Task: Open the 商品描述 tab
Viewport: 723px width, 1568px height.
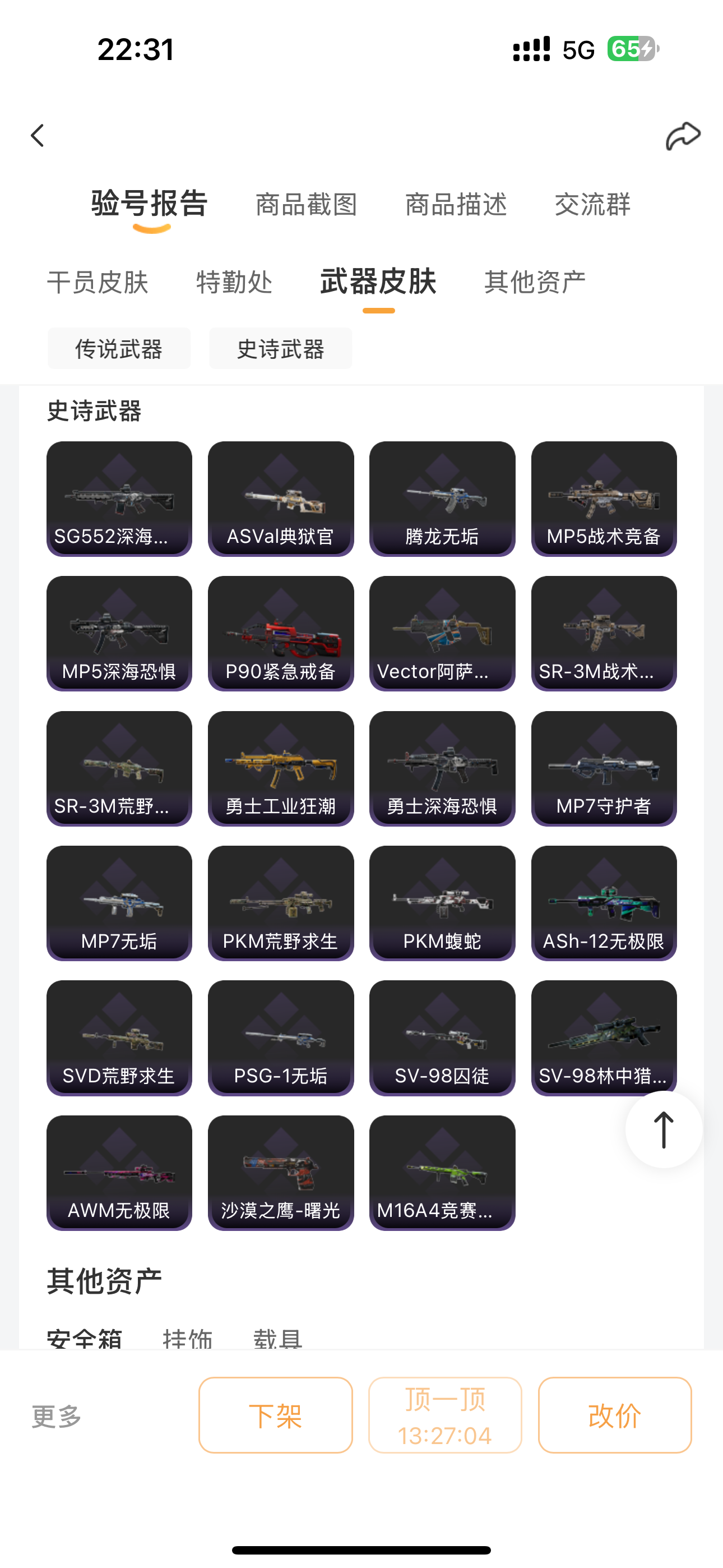Action: click(x=456, y=205)
